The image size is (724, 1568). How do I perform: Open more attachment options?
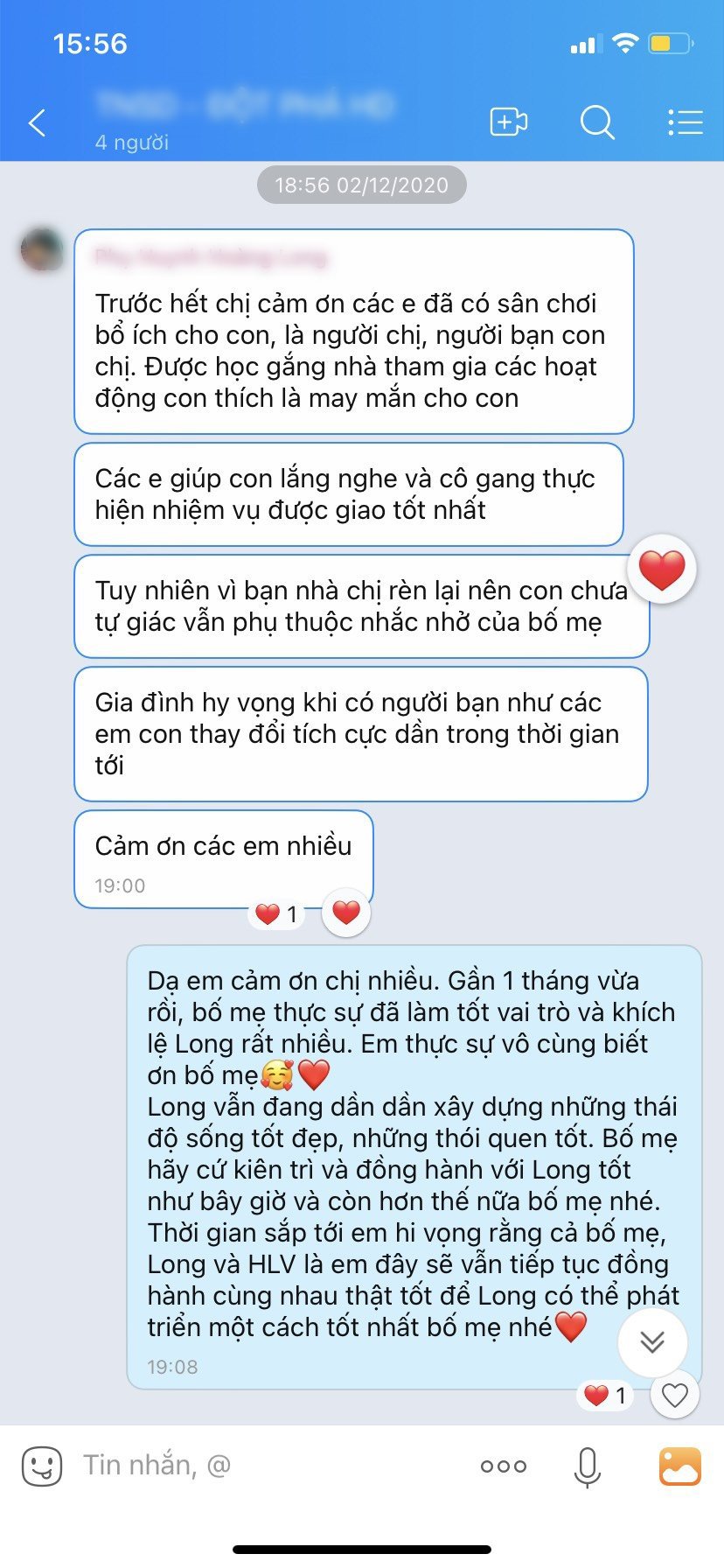504,1466
